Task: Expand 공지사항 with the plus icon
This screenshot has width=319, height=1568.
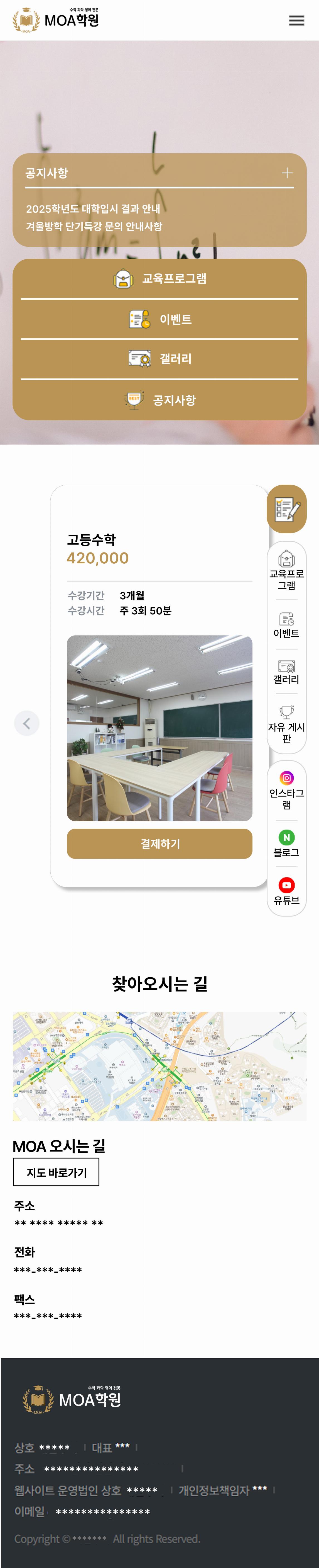Action: click(287, 173)
